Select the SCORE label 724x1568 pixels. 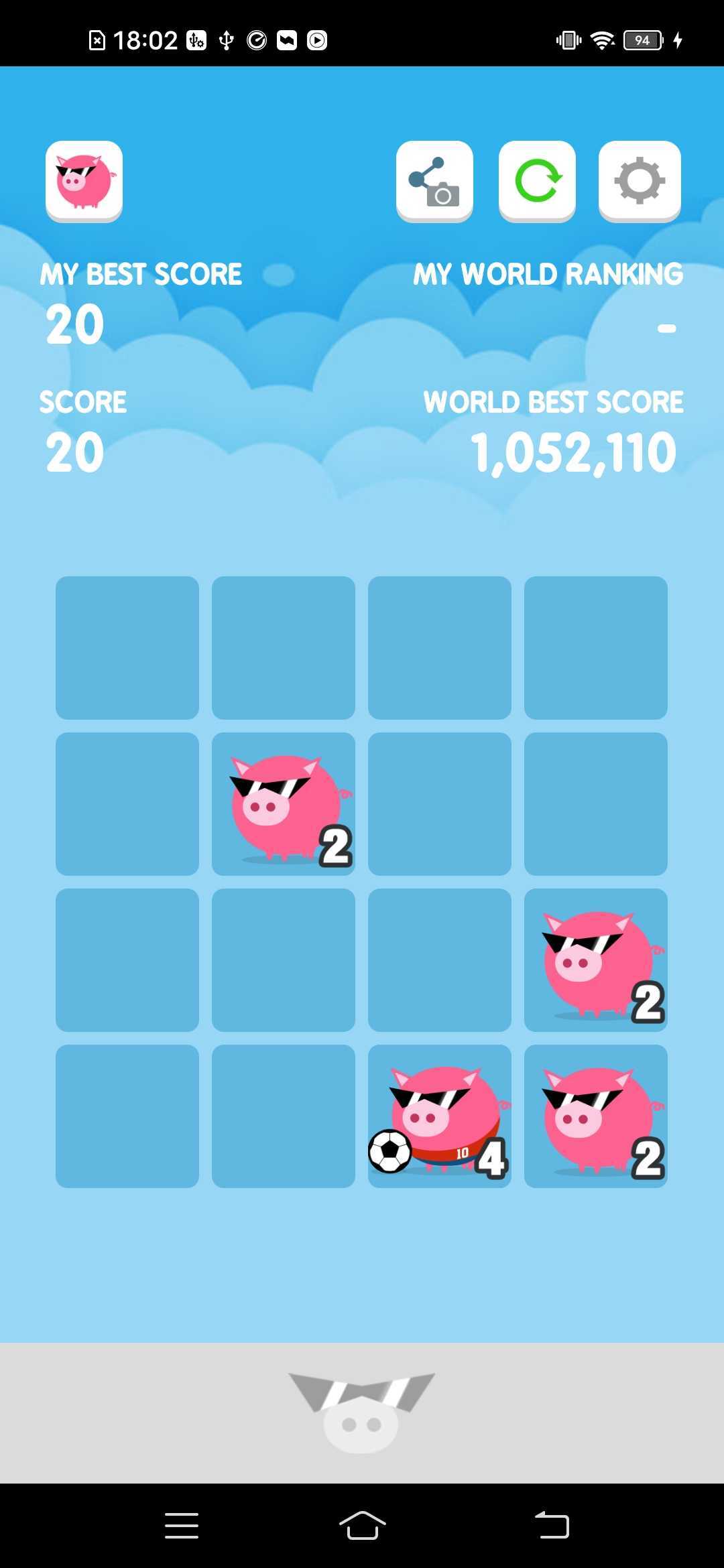coord(82,402)
